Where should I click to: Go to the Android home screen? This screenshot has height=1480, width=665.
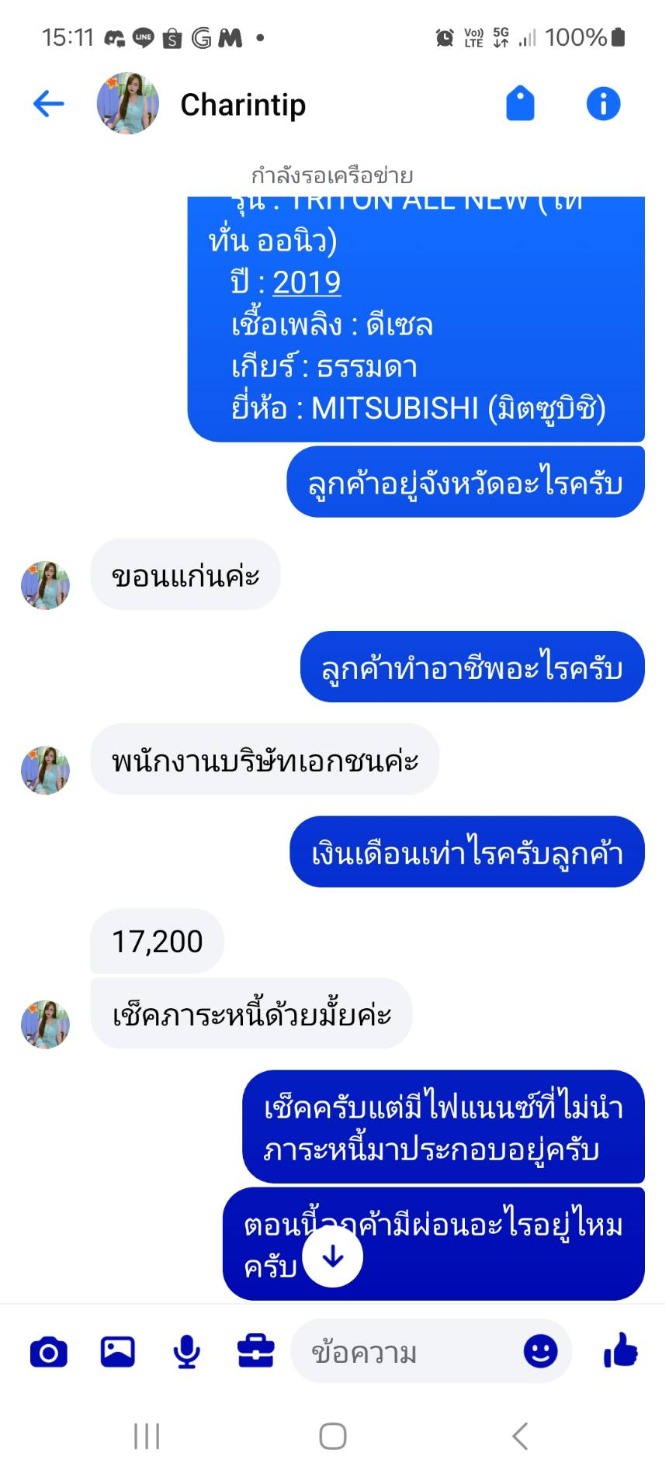point(332,1437)
